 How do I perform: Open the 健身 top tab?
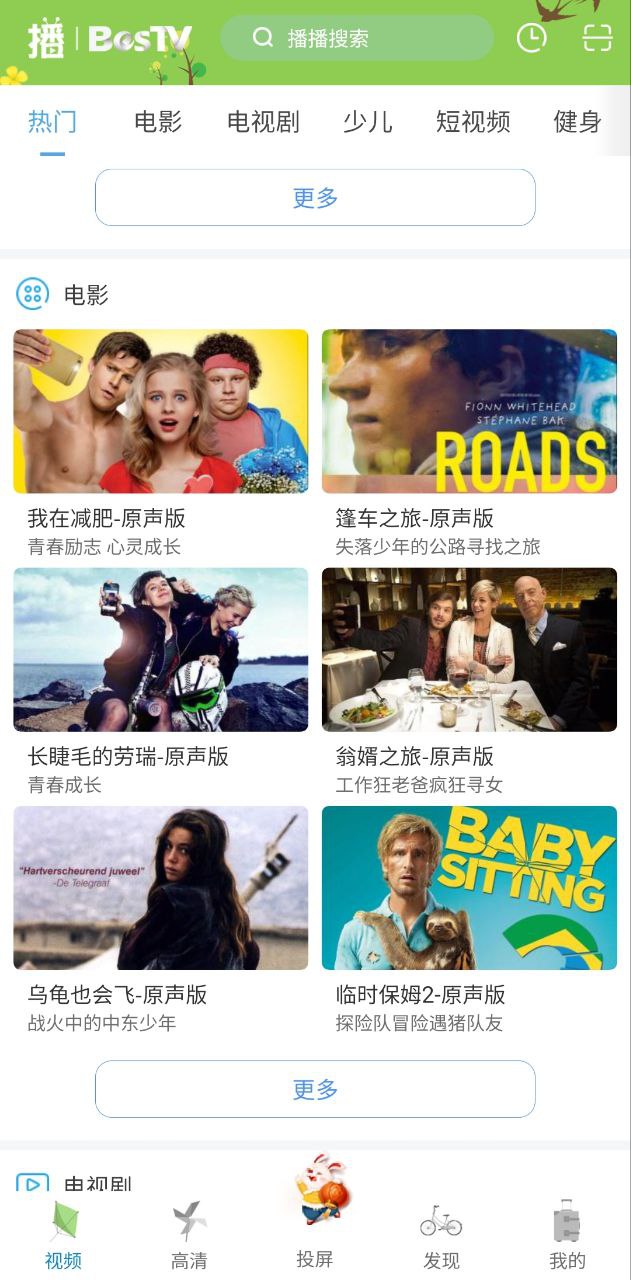click(577, 122)
